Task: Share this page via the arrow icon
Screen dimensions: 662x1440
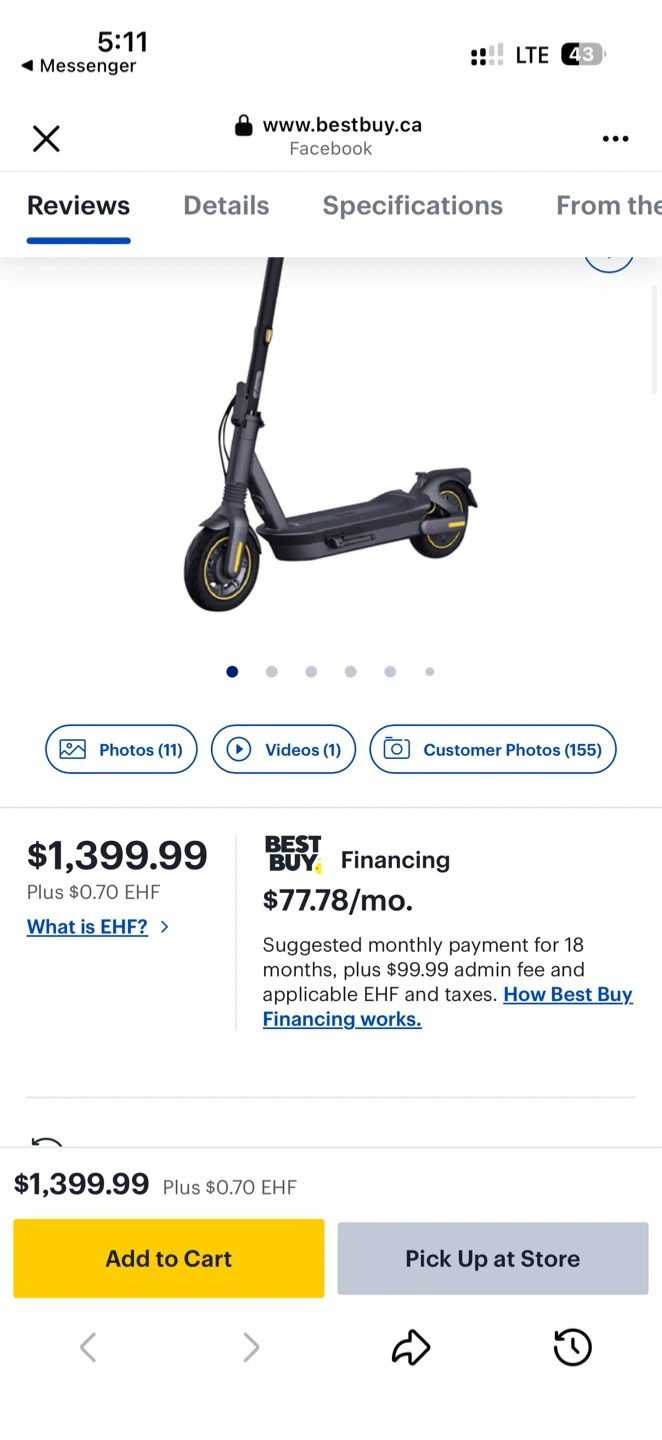Action: click(x=410, y=1348)
